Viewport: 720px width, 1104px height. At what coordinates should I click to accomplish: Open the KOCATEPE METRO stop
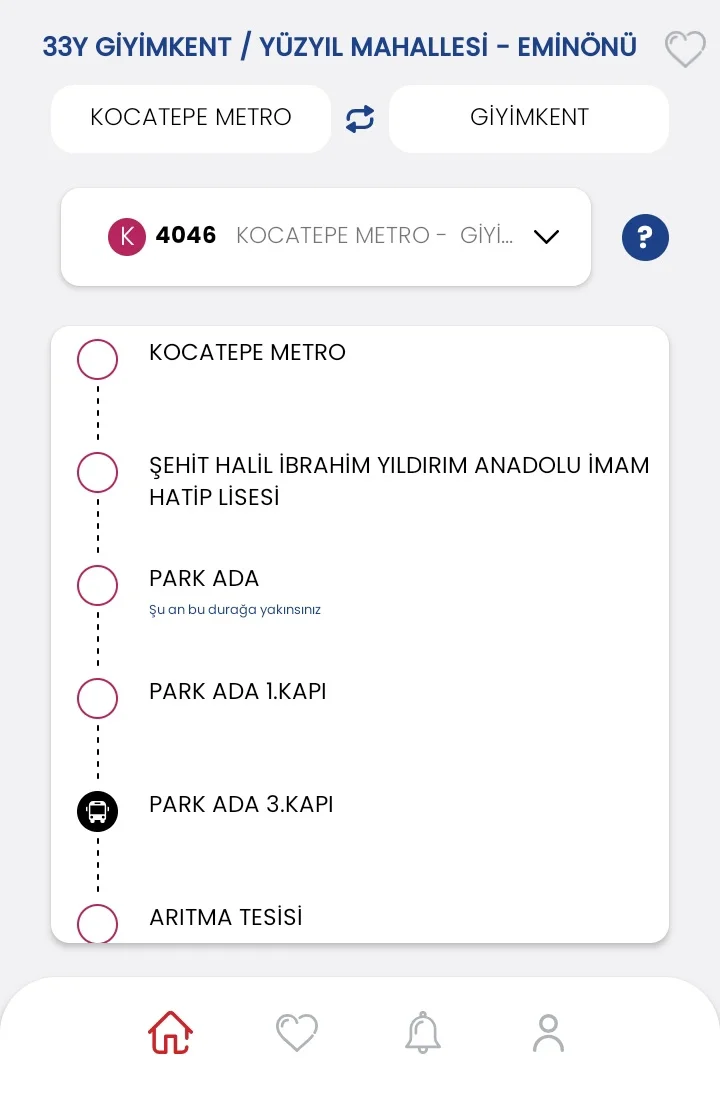coord(247,352)
